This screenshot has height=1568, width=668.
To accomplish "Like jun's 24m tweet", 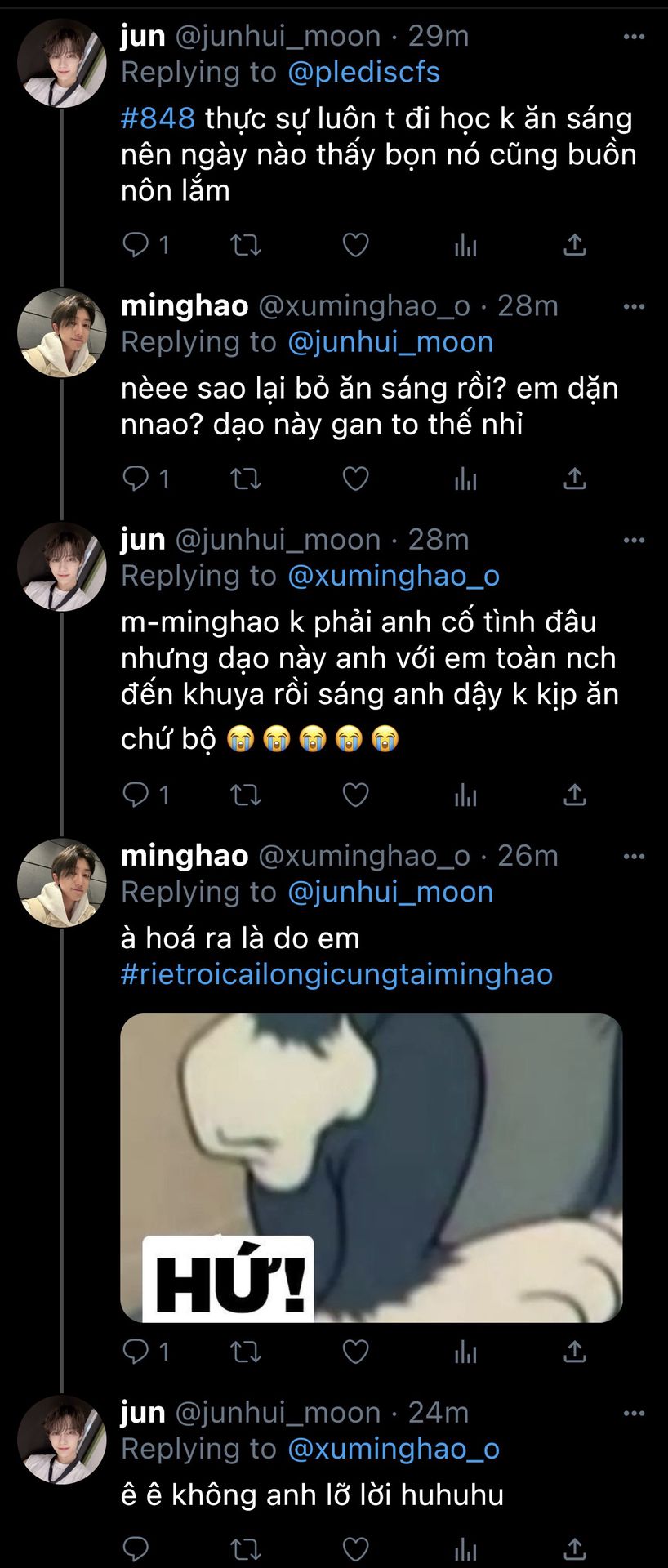I will coord(355,1548).
